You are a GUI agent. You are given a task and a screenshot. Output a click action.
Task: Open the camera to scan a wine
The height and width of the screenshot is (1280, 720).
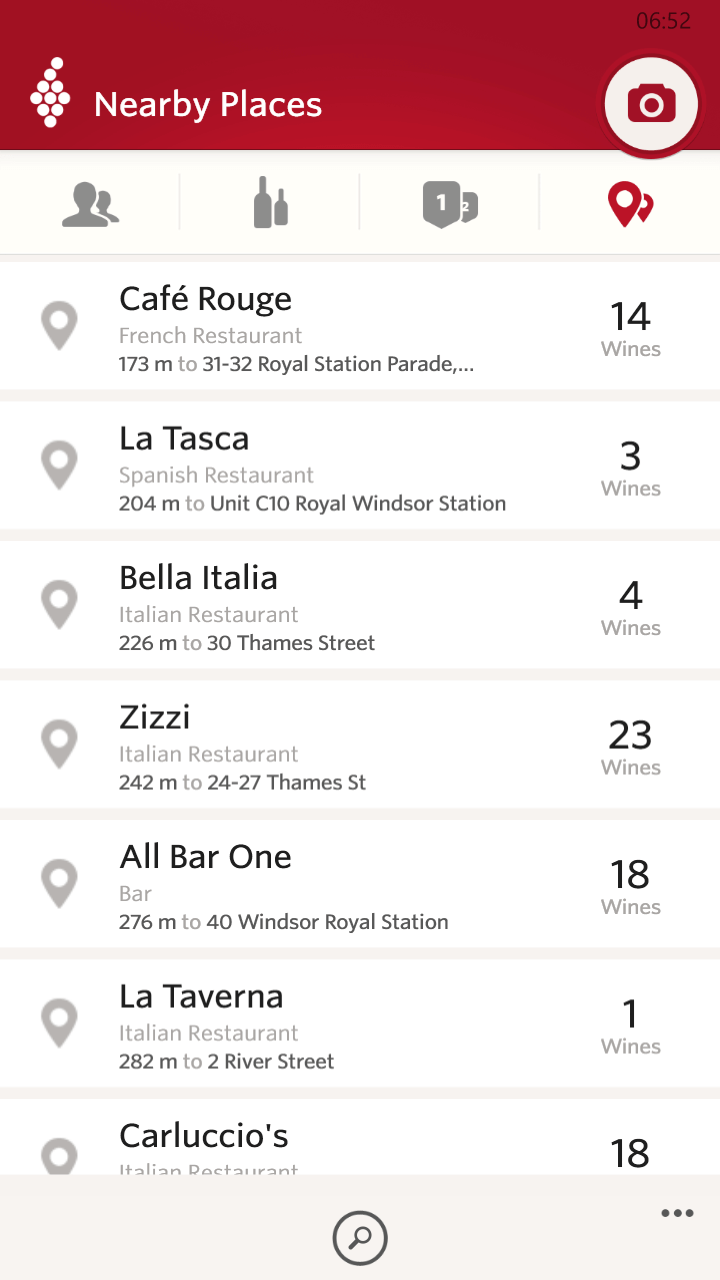[651, 104]
